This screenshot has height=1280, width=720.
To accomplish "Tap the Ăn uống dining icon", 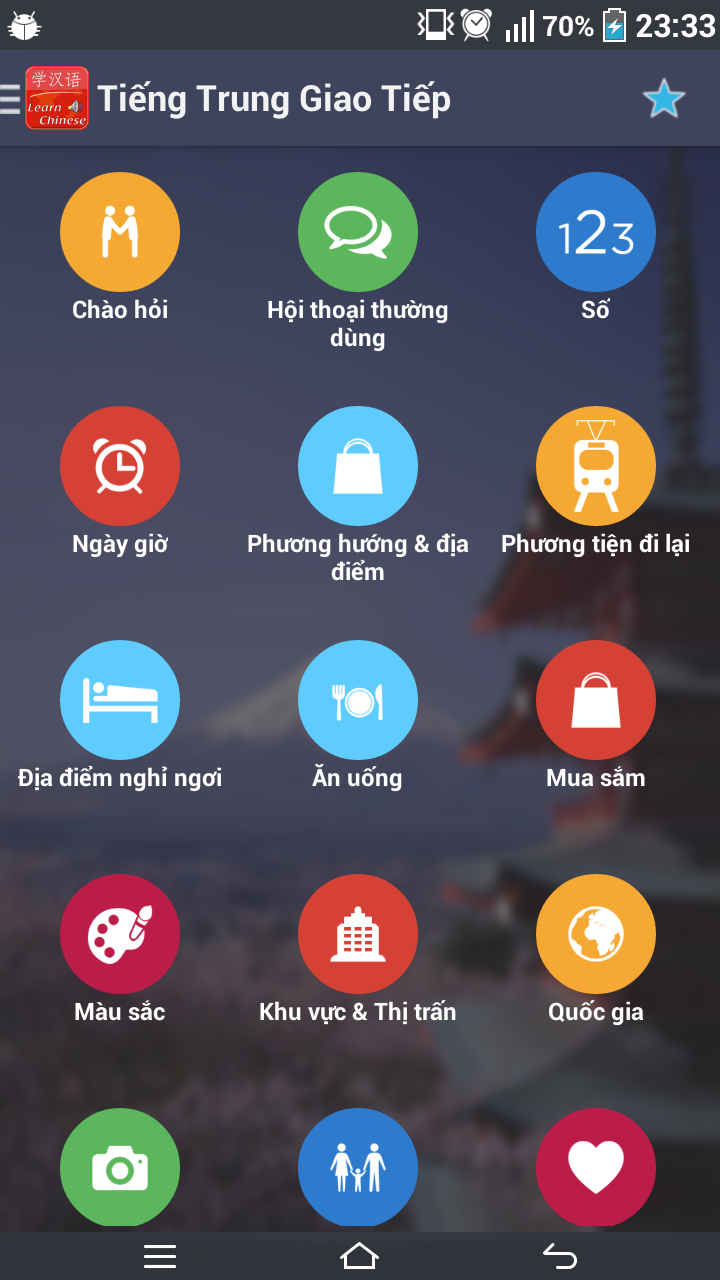I will click(x=358, y=699).
